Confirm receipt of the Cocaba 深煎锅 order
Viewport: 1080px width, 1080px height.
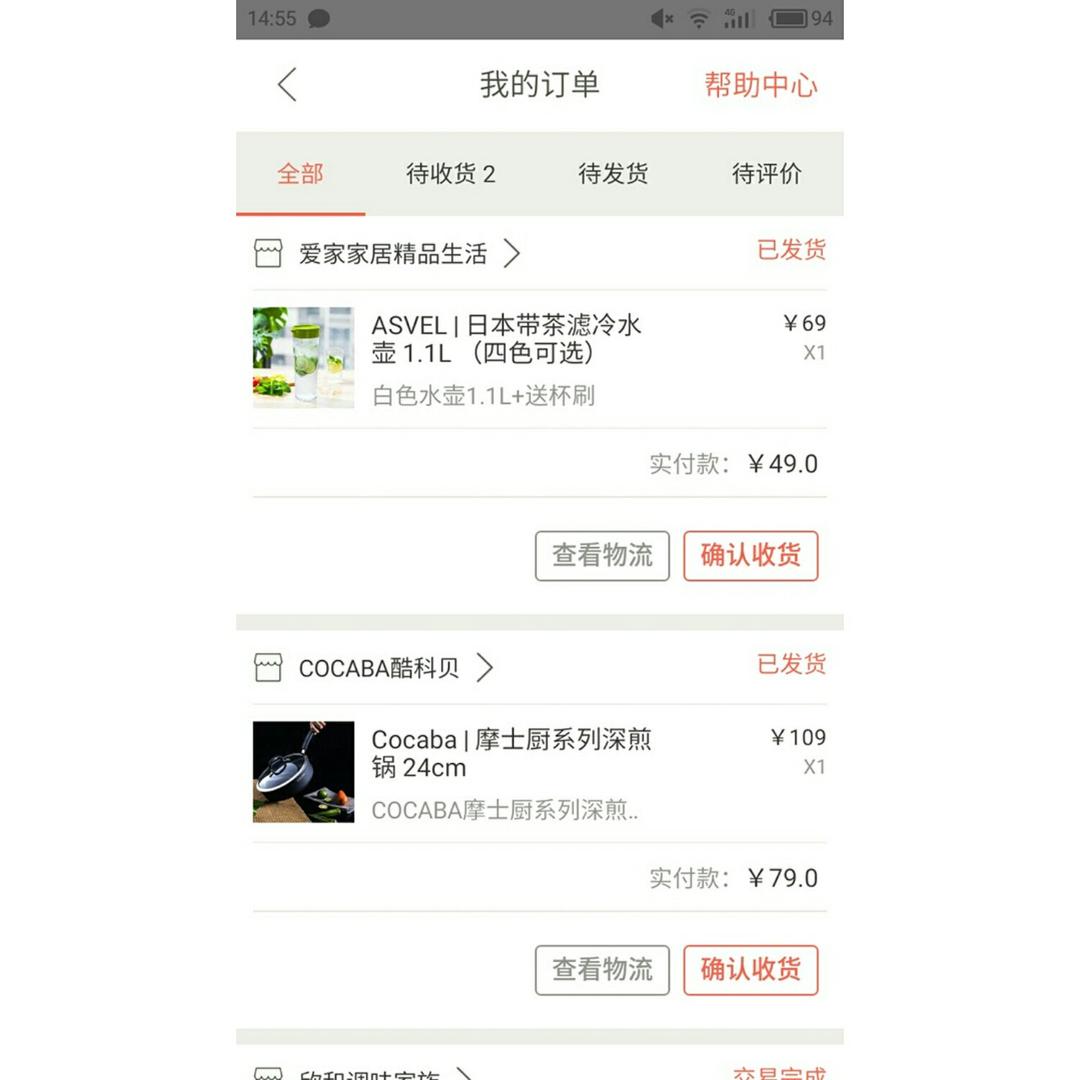point(750,970)
